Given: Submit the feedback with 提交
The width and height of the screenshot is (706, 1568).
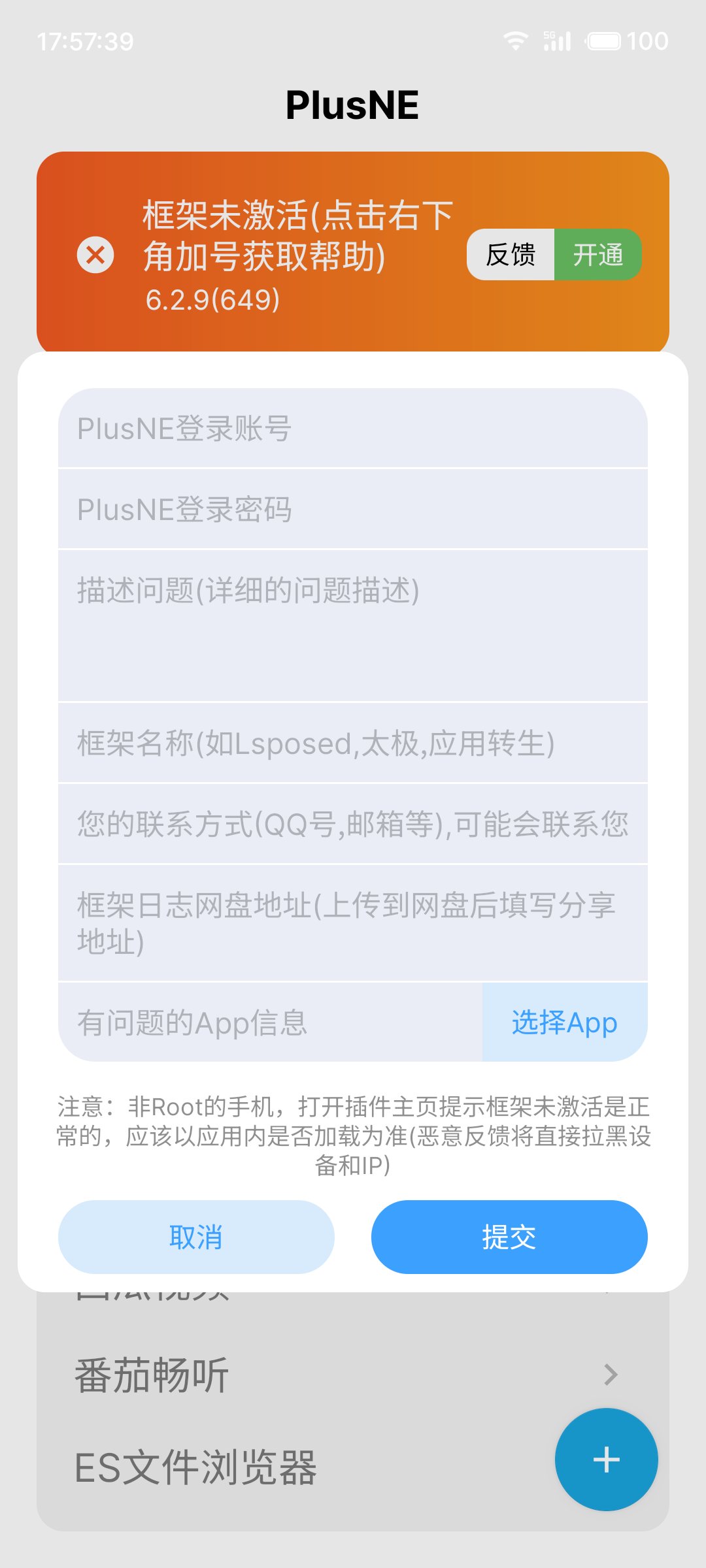Looking at the screenshot, I should click(509, 1237).
